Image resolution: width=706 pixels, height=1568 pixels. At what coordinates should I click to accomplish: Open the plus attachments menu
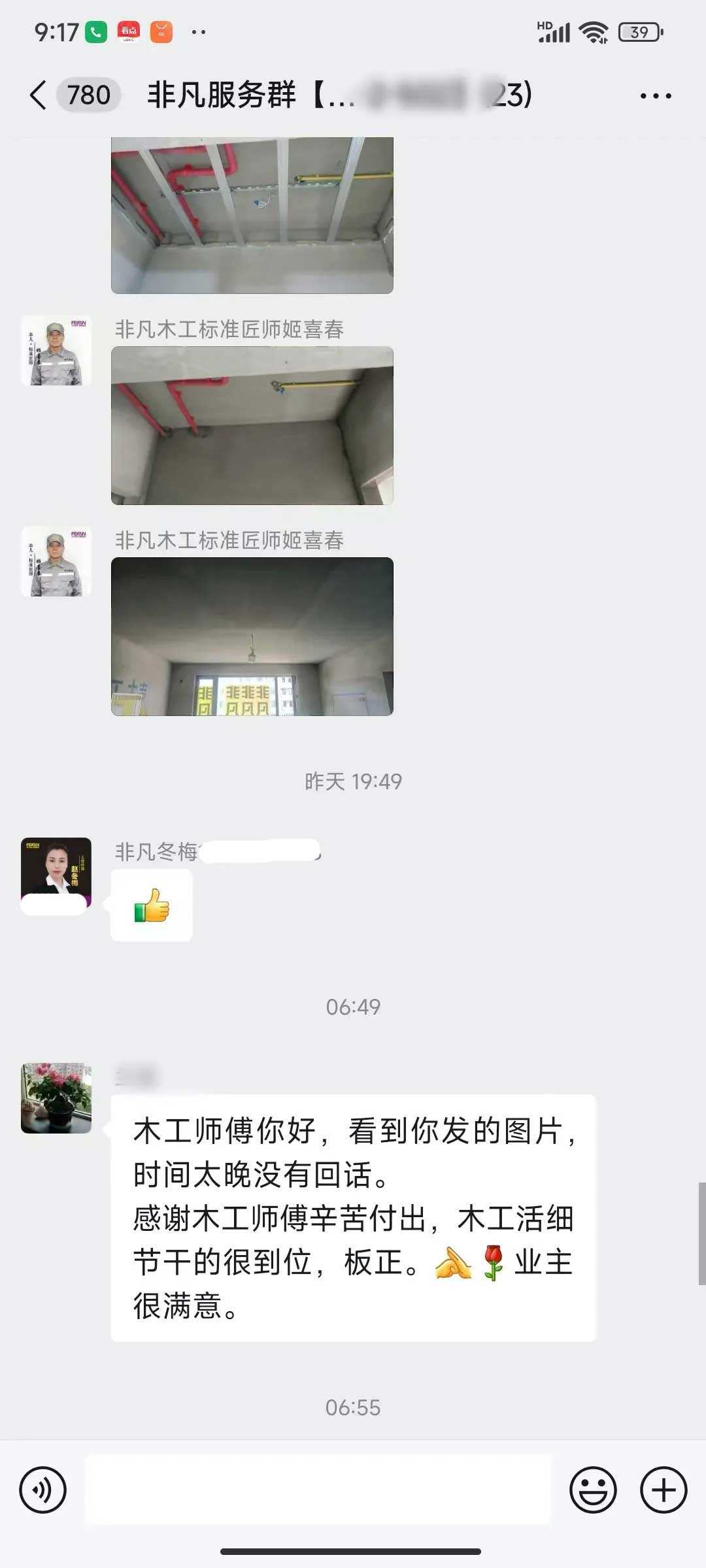[664, 1490]
